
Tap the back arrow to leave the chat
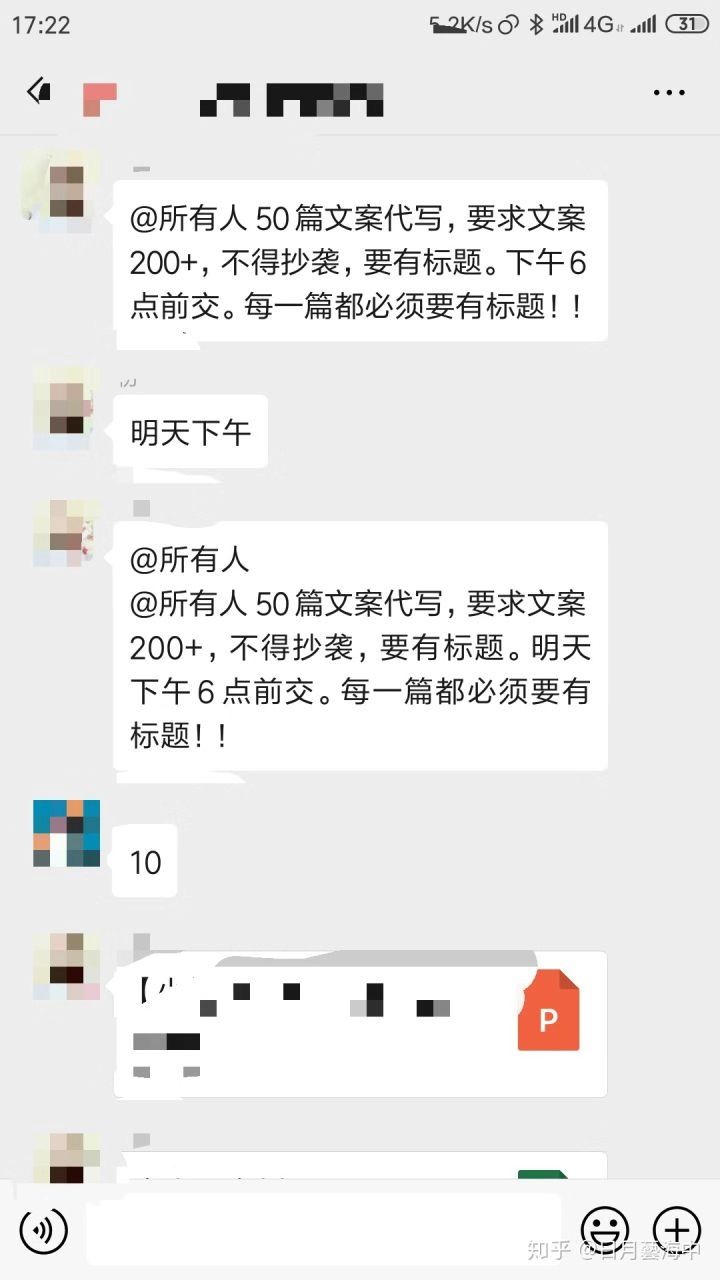pyautogui.click(x=39, y=91)
